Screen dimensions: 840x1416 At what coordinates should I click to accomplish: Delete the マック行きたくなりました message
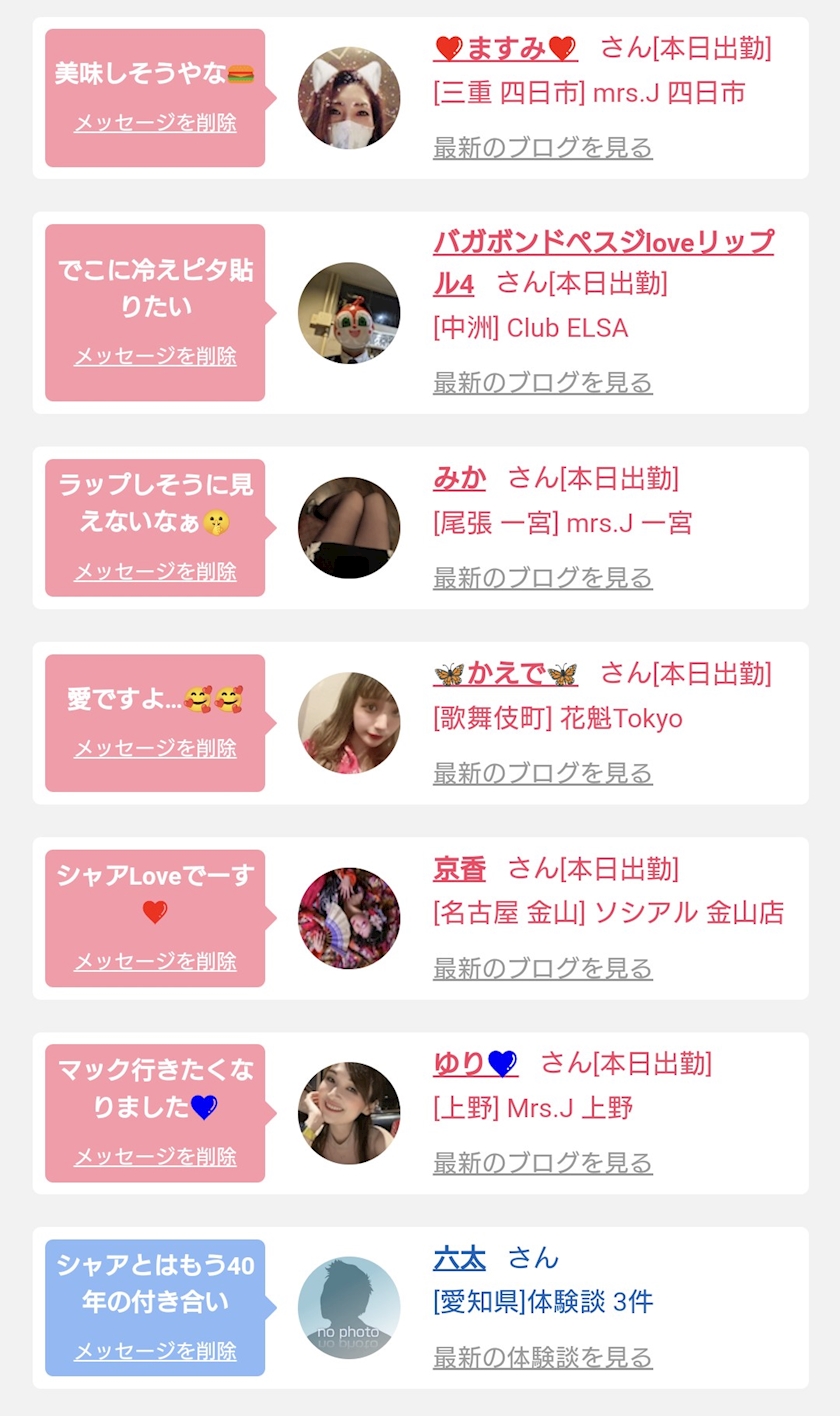pos(155,1156)
